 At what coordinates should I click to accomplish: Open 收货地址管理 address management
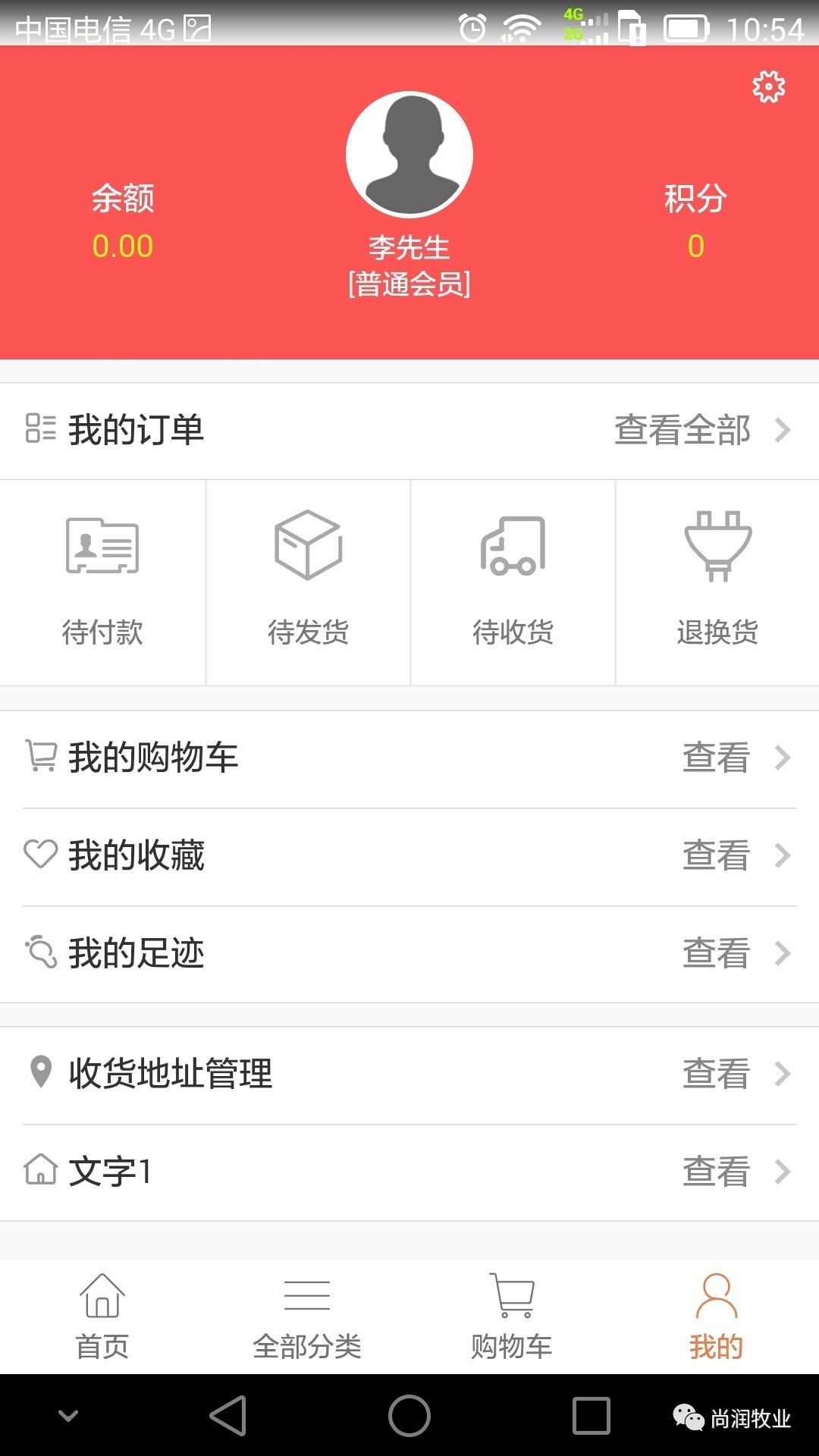pos(409,1075)
